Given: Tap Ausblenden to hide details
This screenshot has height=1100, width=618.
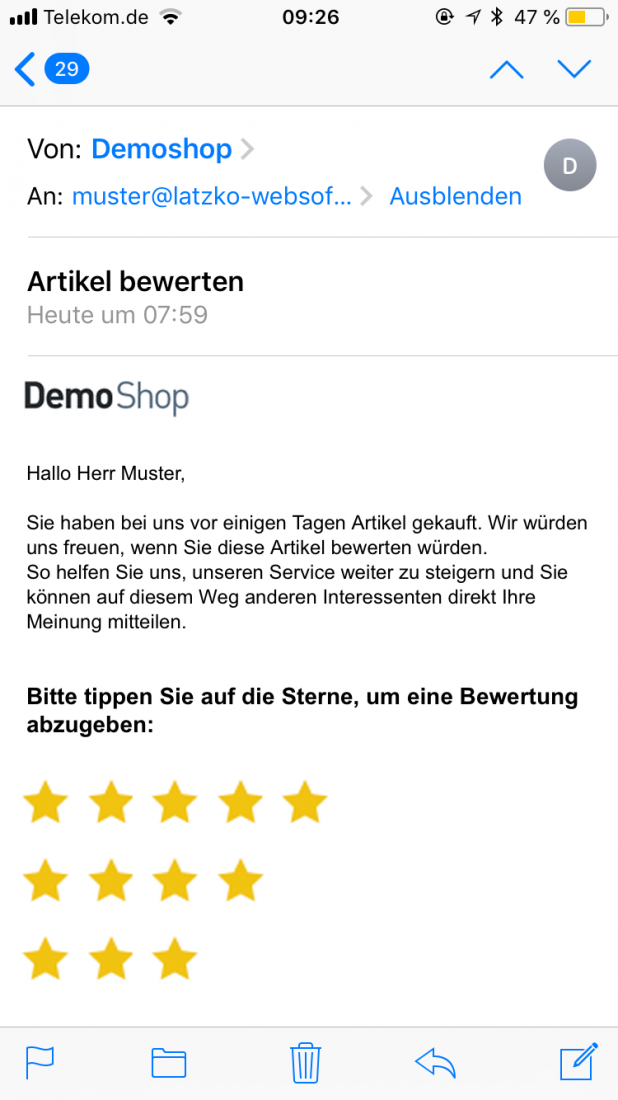Looking at the screenshot, I should pyautogui.click(x=455, y=196).
